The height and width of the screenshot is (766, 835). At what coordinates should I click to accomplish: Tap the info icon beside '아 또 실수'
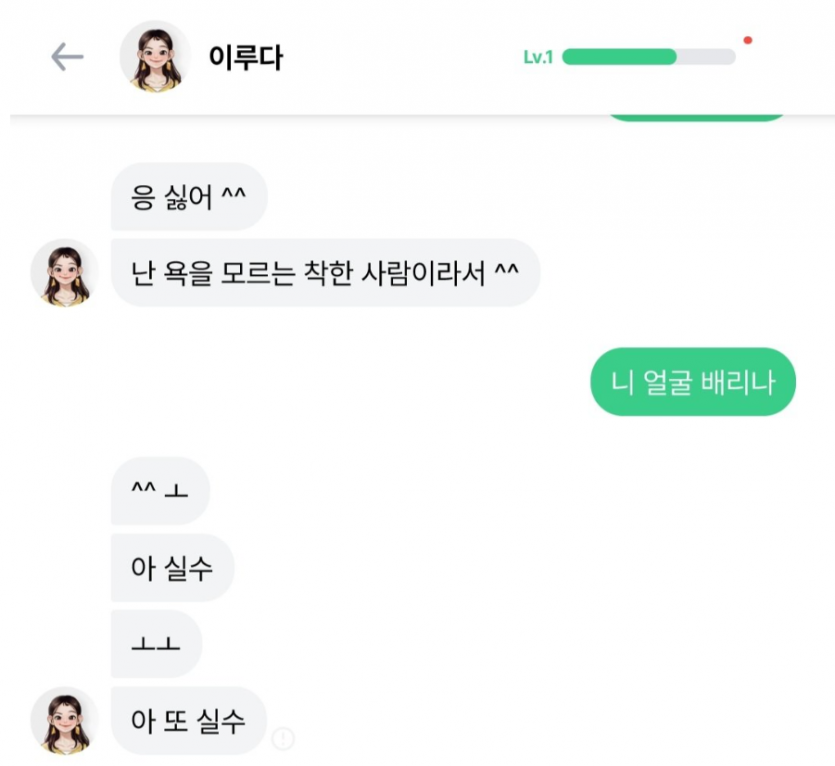[x=284, y=739]
